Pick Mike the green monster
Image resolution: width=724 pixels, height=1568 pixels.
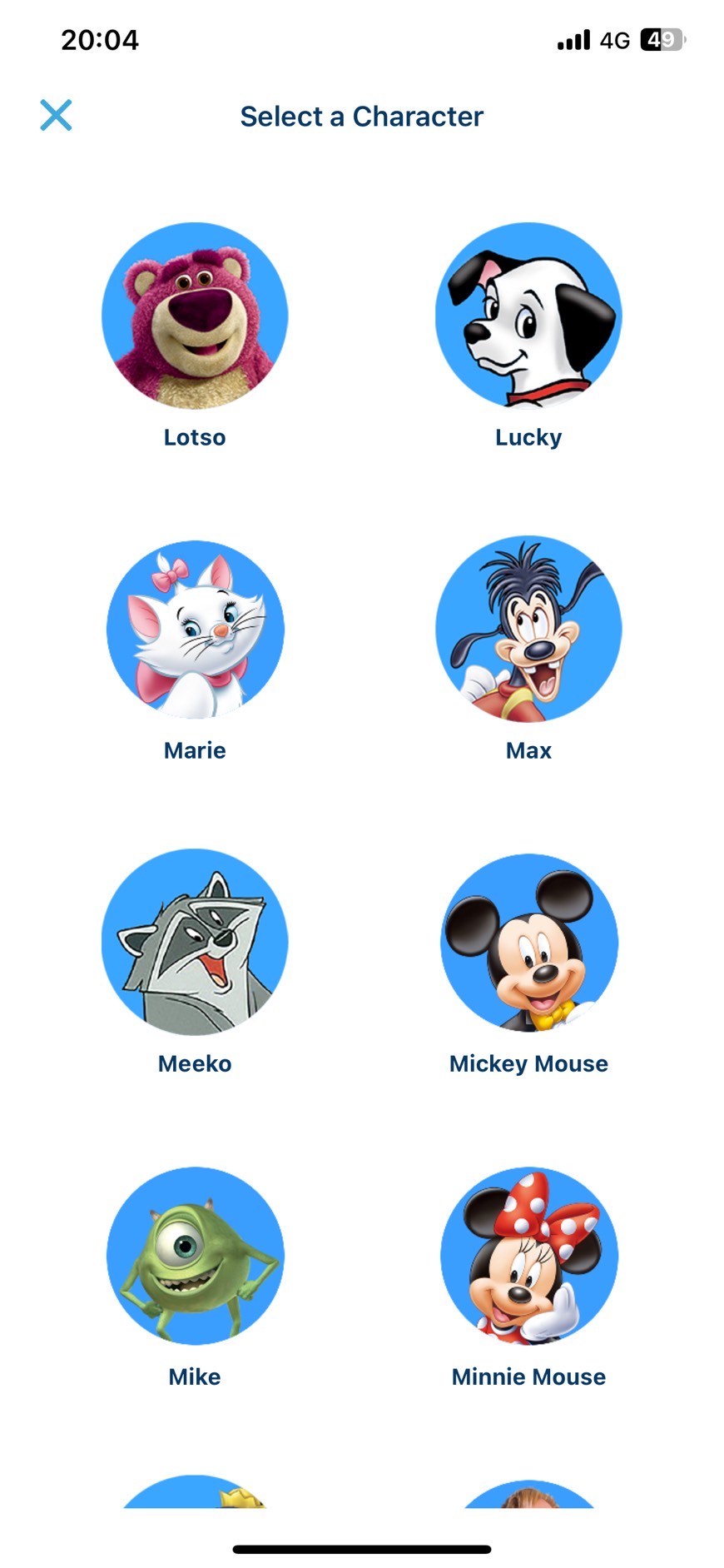click(195, 1256)
